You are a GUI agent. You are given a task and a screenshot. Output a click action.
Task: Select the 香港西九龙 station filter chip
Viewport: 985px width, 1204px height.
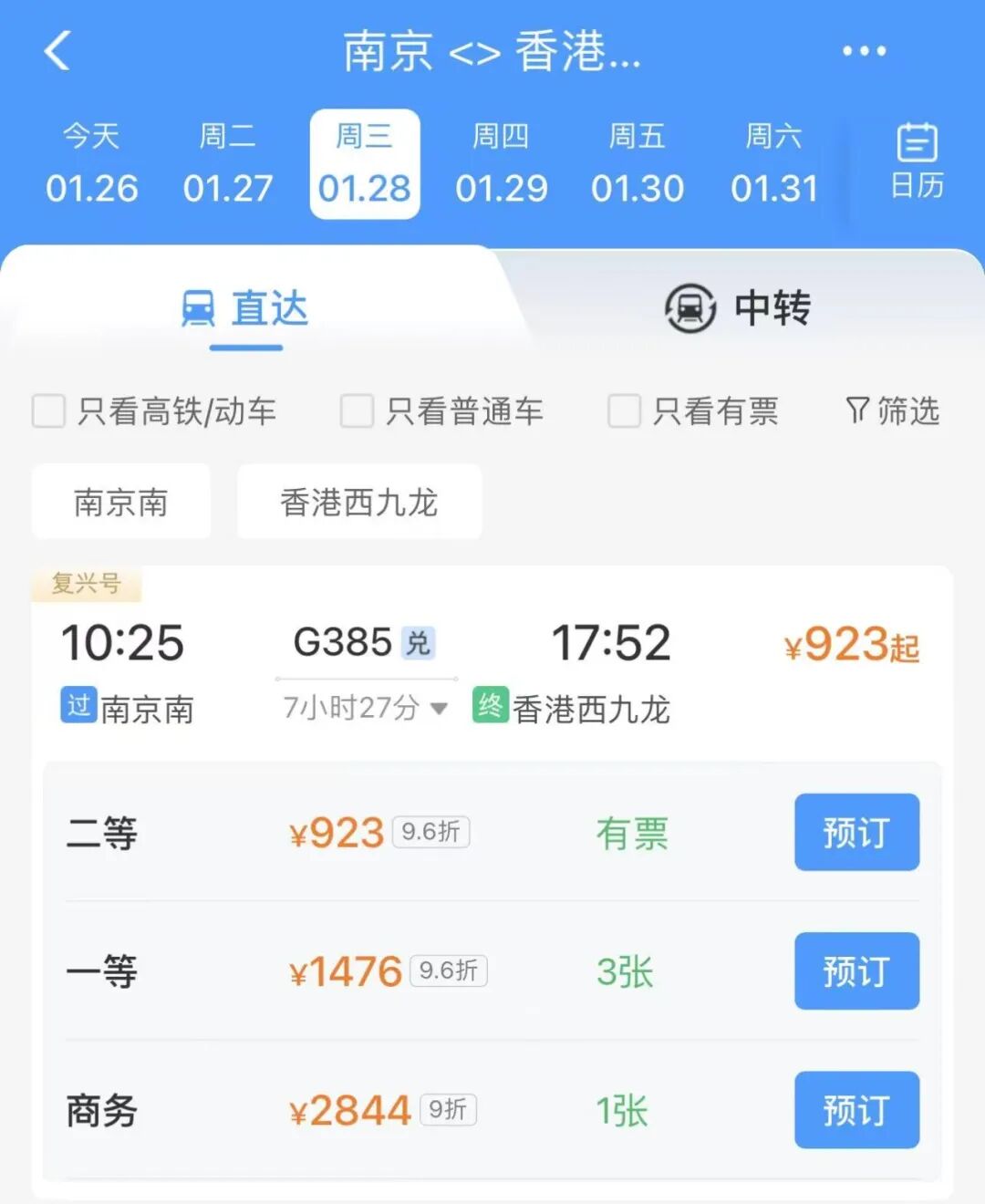[x=359, y=501]
